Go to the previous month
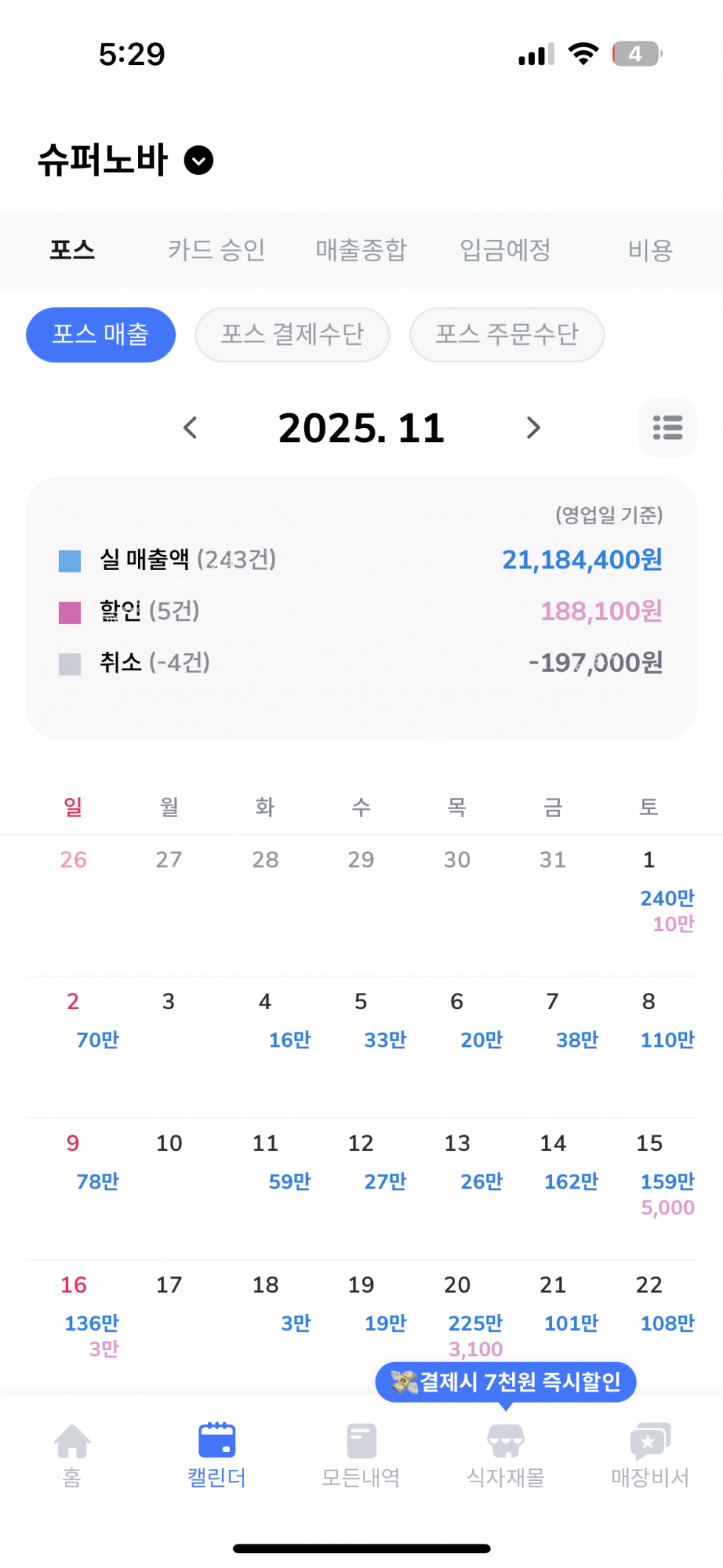723x1568 pixels. tap(190, 427)
